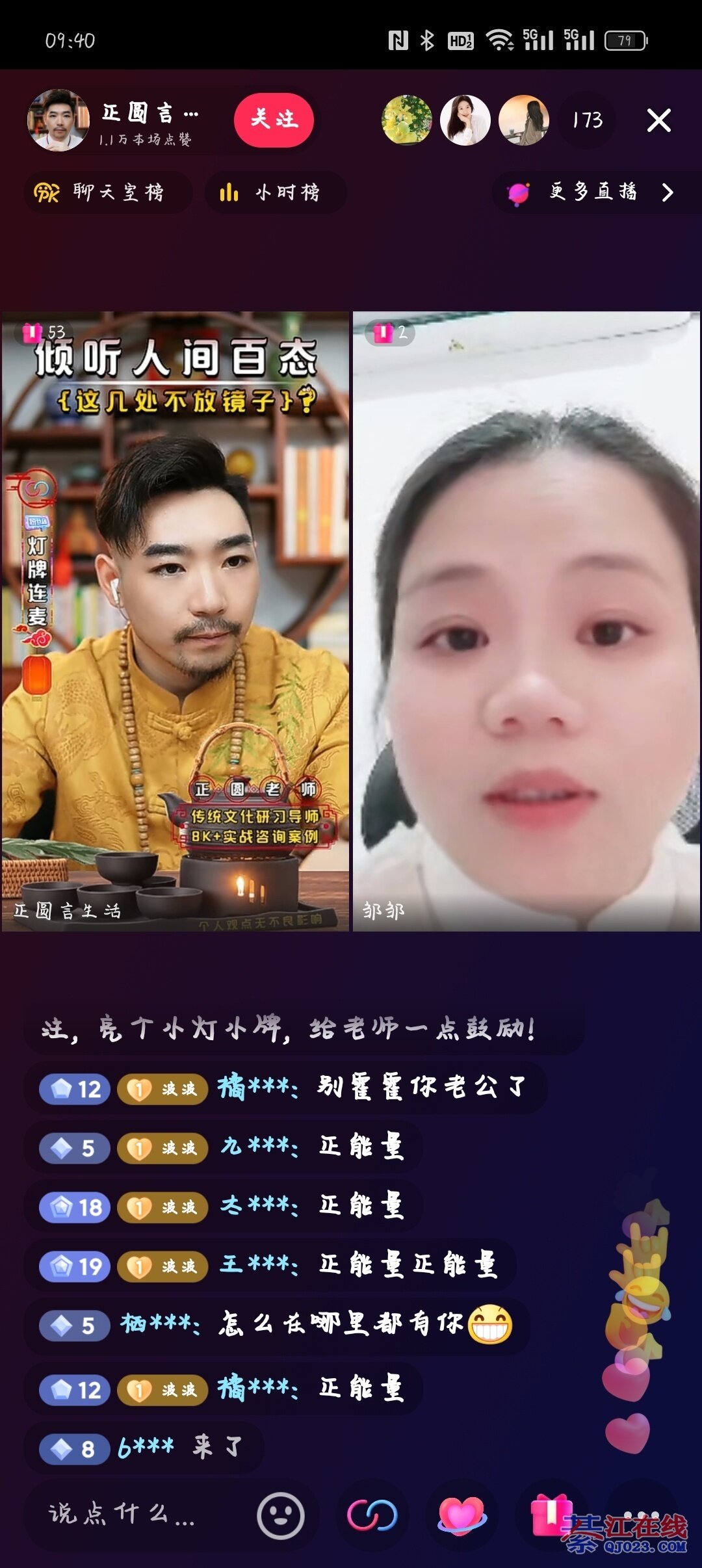
Task: Open host profile 正圆言
Action: click(x=58, y=120)
